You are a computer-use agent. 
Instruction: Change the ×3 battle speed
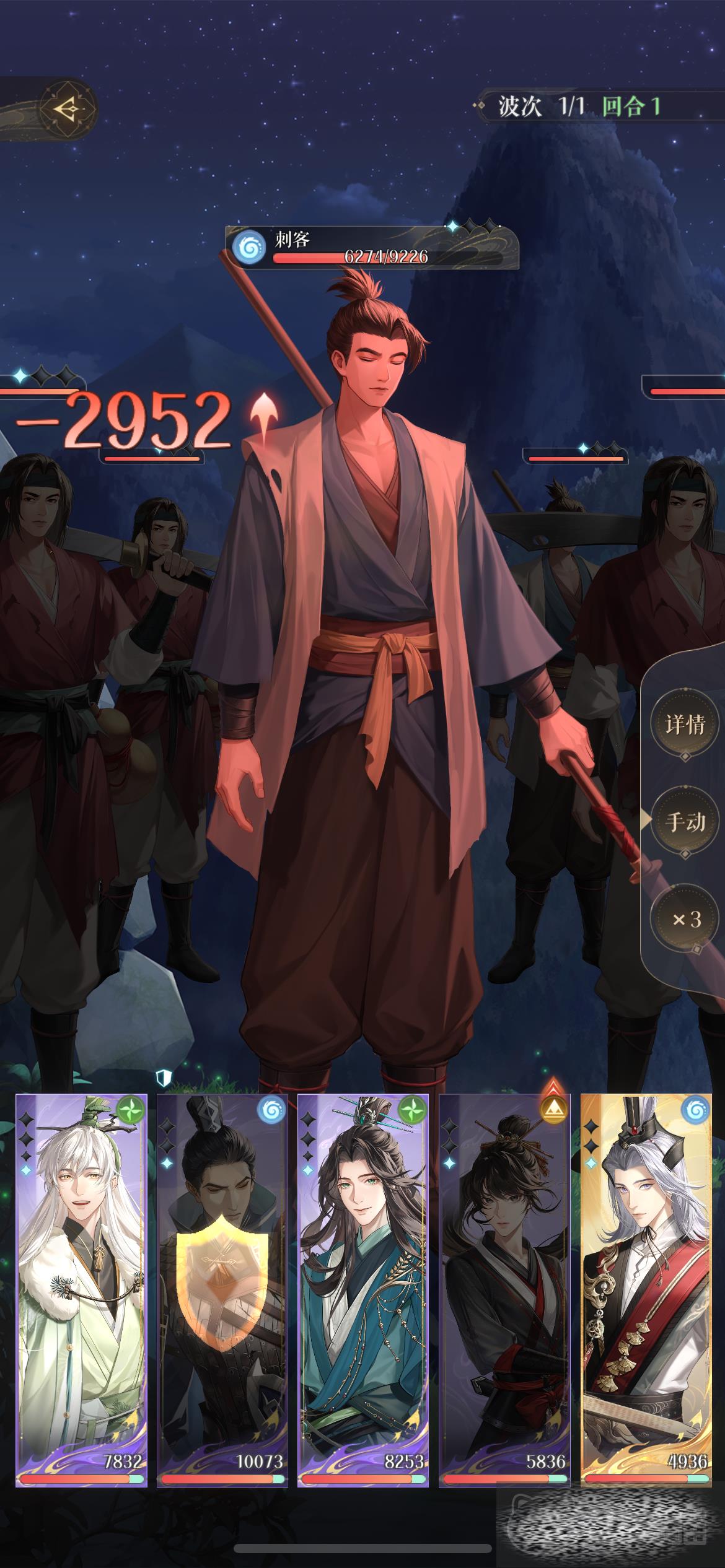(685, 920)
